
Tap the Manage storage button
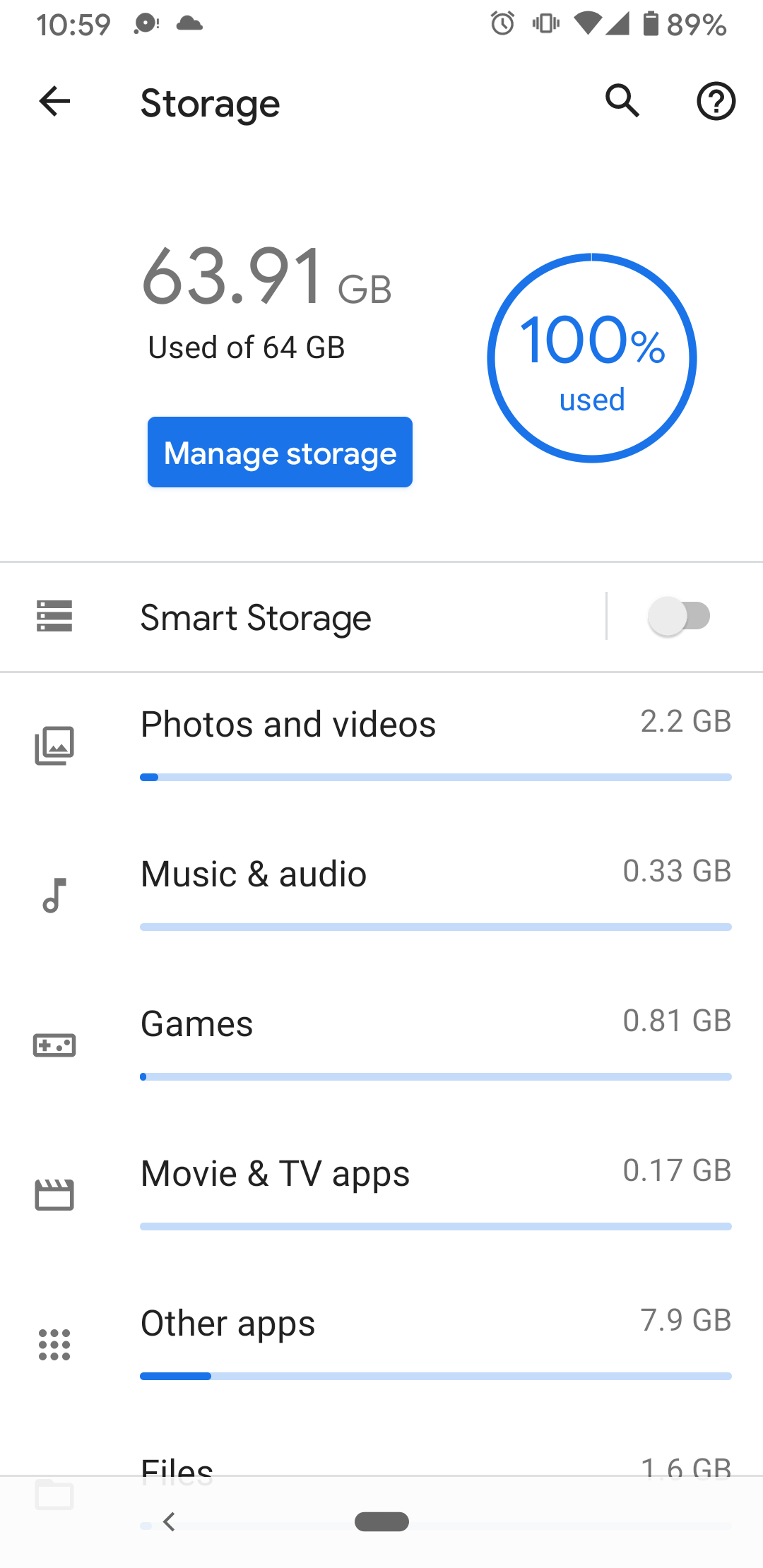tap(280, 452)
